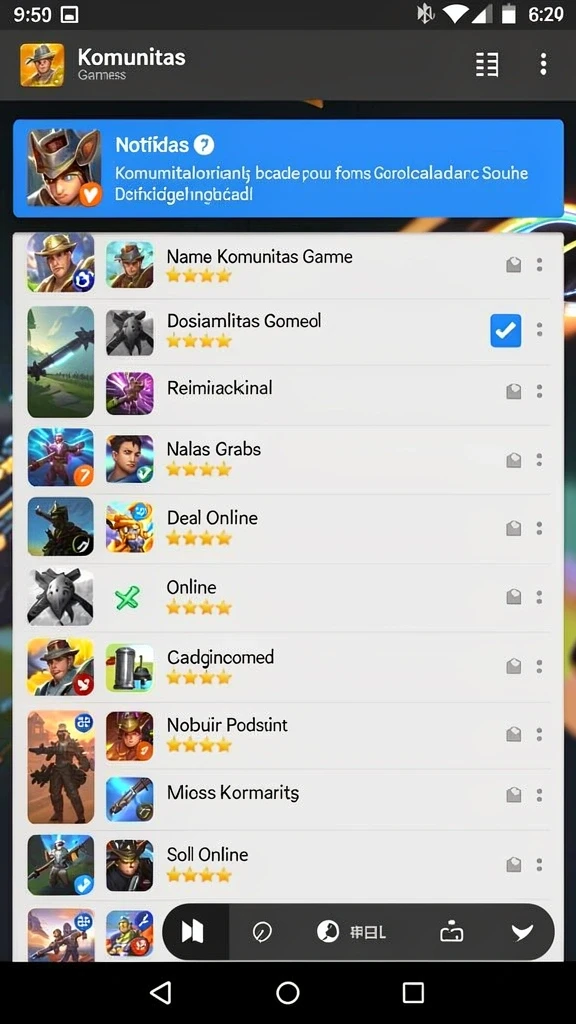
Task: Open the Notifidas blue banner
Action: (288, 168)
